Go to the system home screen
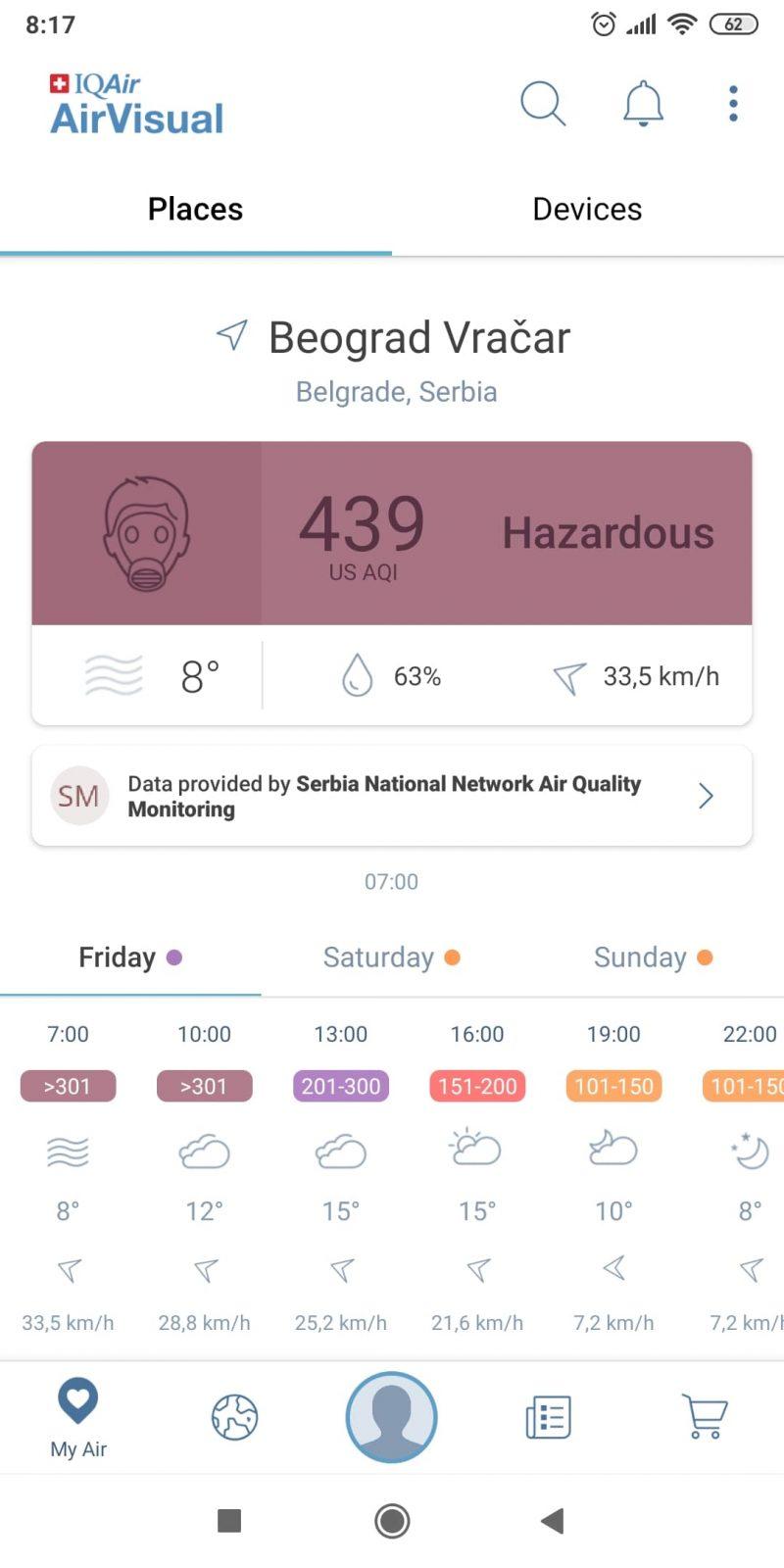Viewport: 784px width, 1568px height. click(x=392, y=1521)
